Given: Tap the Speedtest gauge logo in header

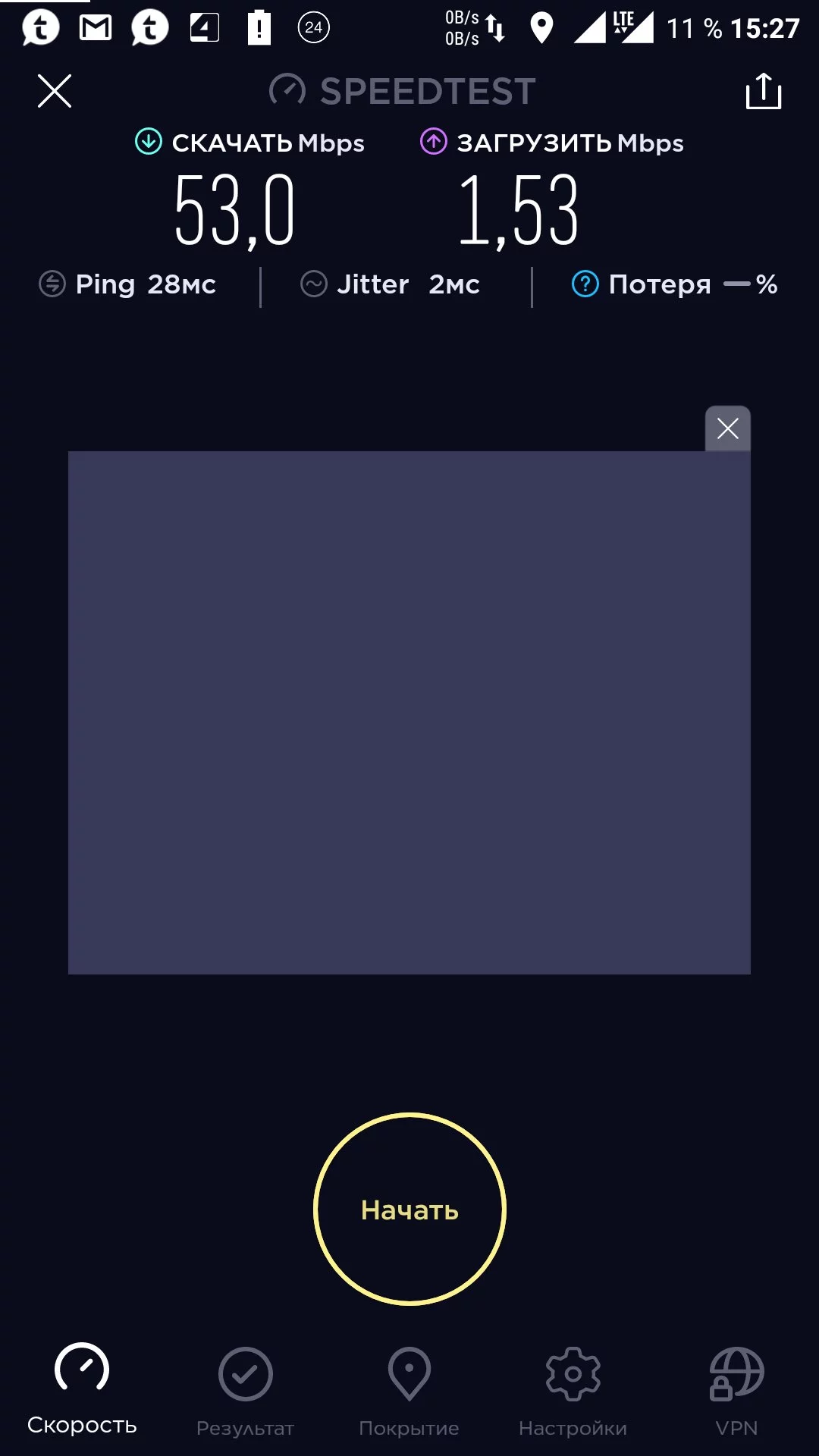Looking at the screenshot, I should point(284,90).
